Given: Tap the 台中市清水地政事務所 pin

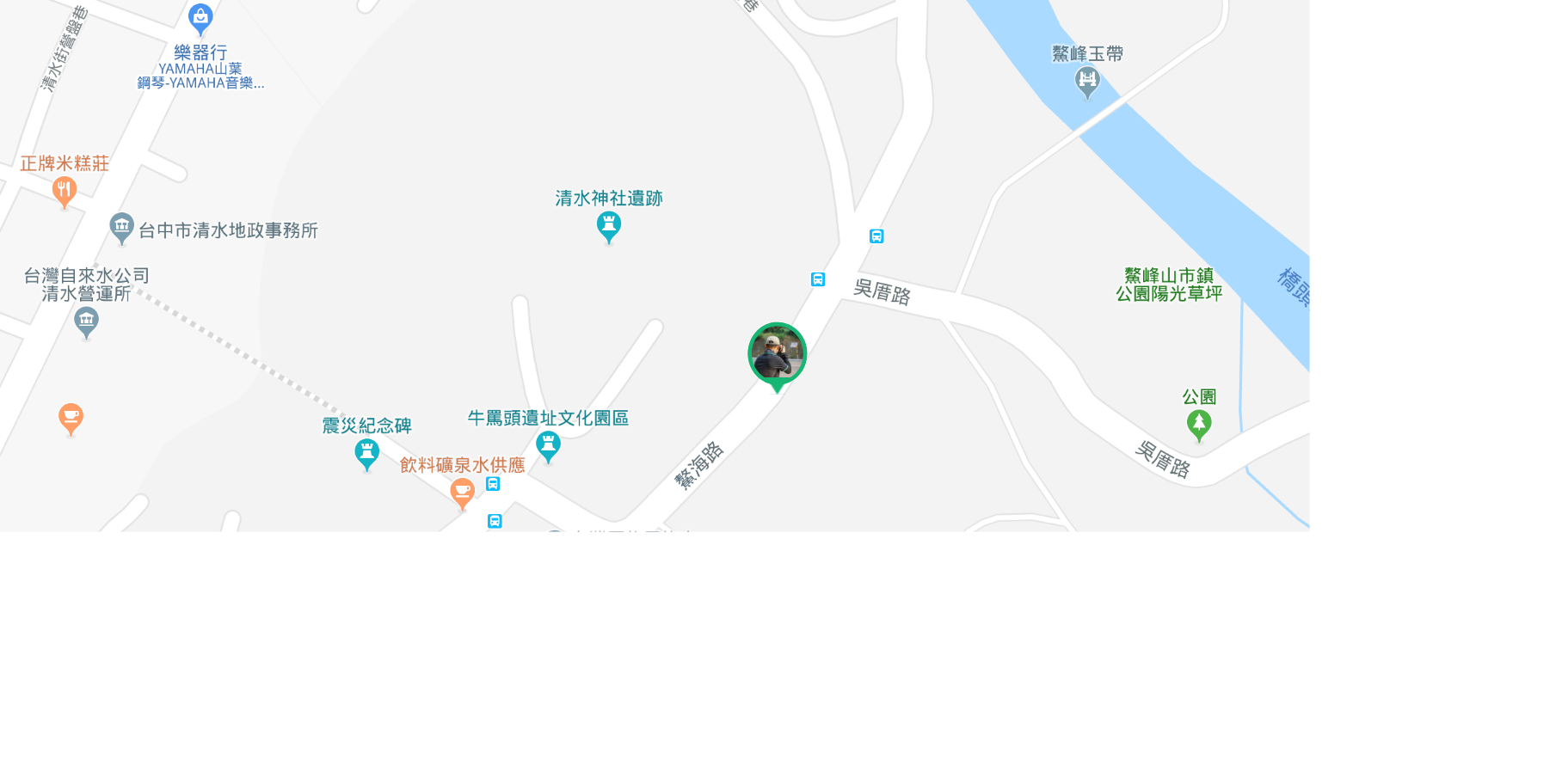Looking at the screenshot, I should pos(122,228).
